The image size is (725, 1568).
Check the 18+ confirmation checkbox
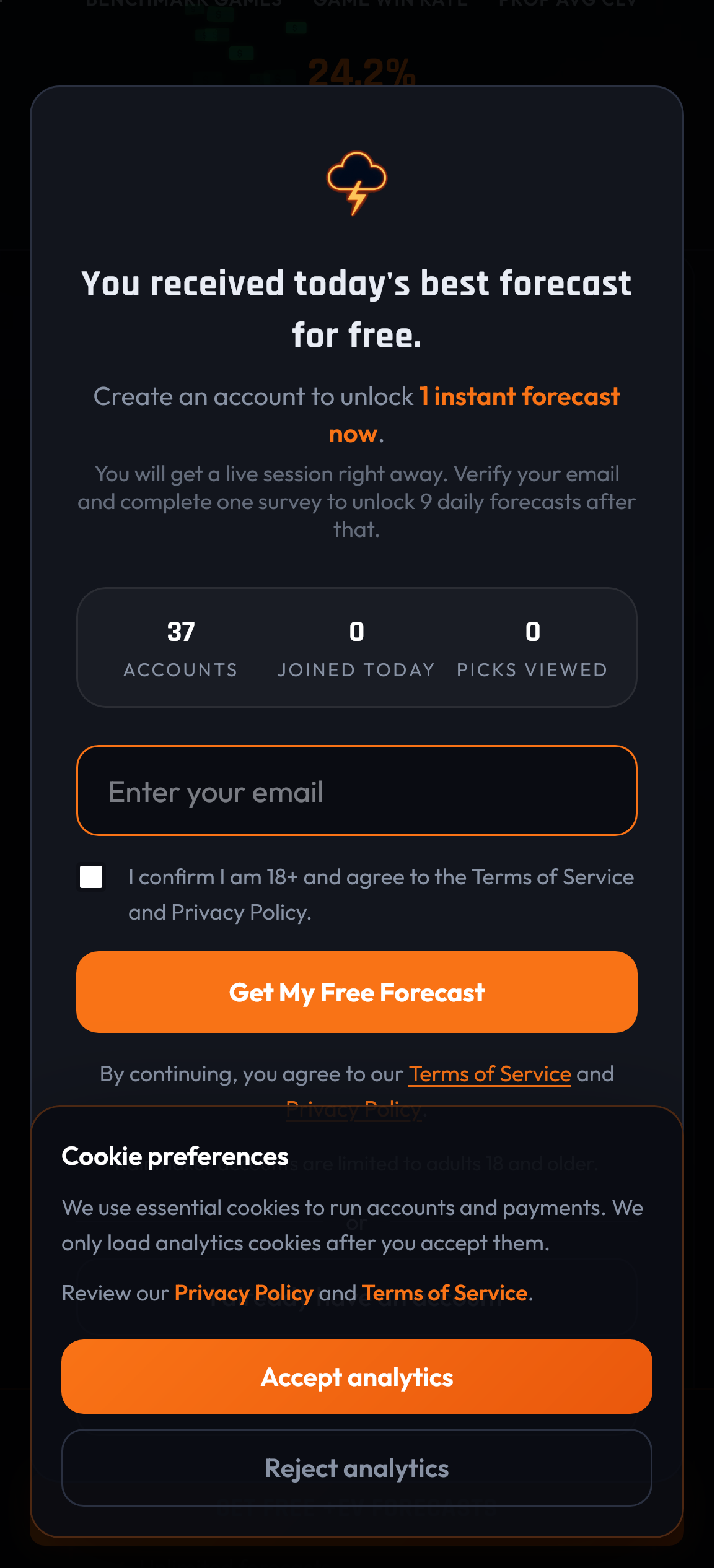(x=91, y=877)
